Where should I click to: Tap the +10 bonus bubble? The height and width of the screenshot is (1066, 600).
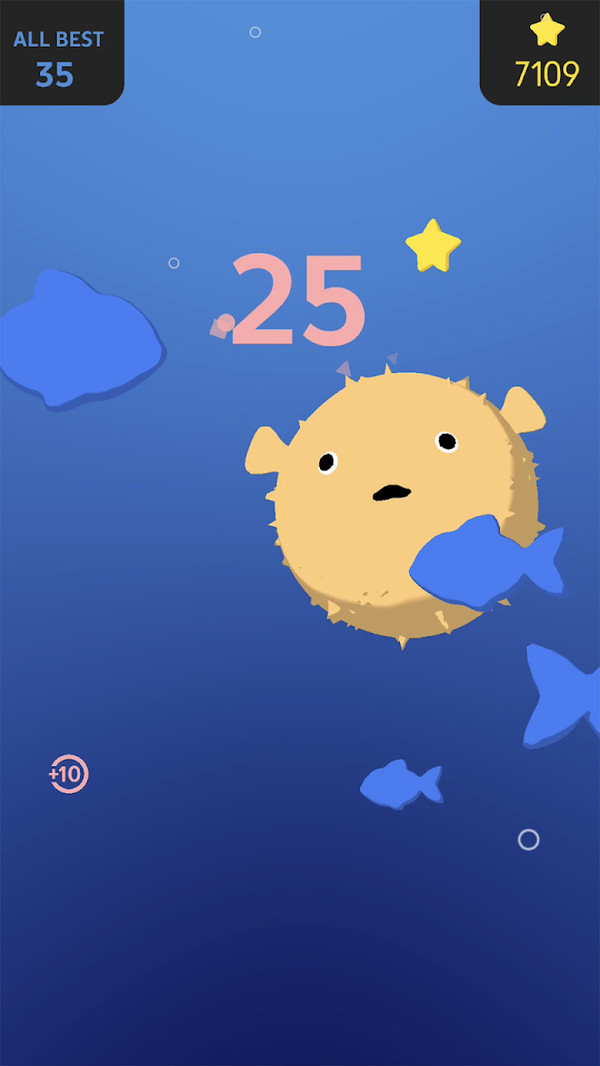click(x=69, y=774)
